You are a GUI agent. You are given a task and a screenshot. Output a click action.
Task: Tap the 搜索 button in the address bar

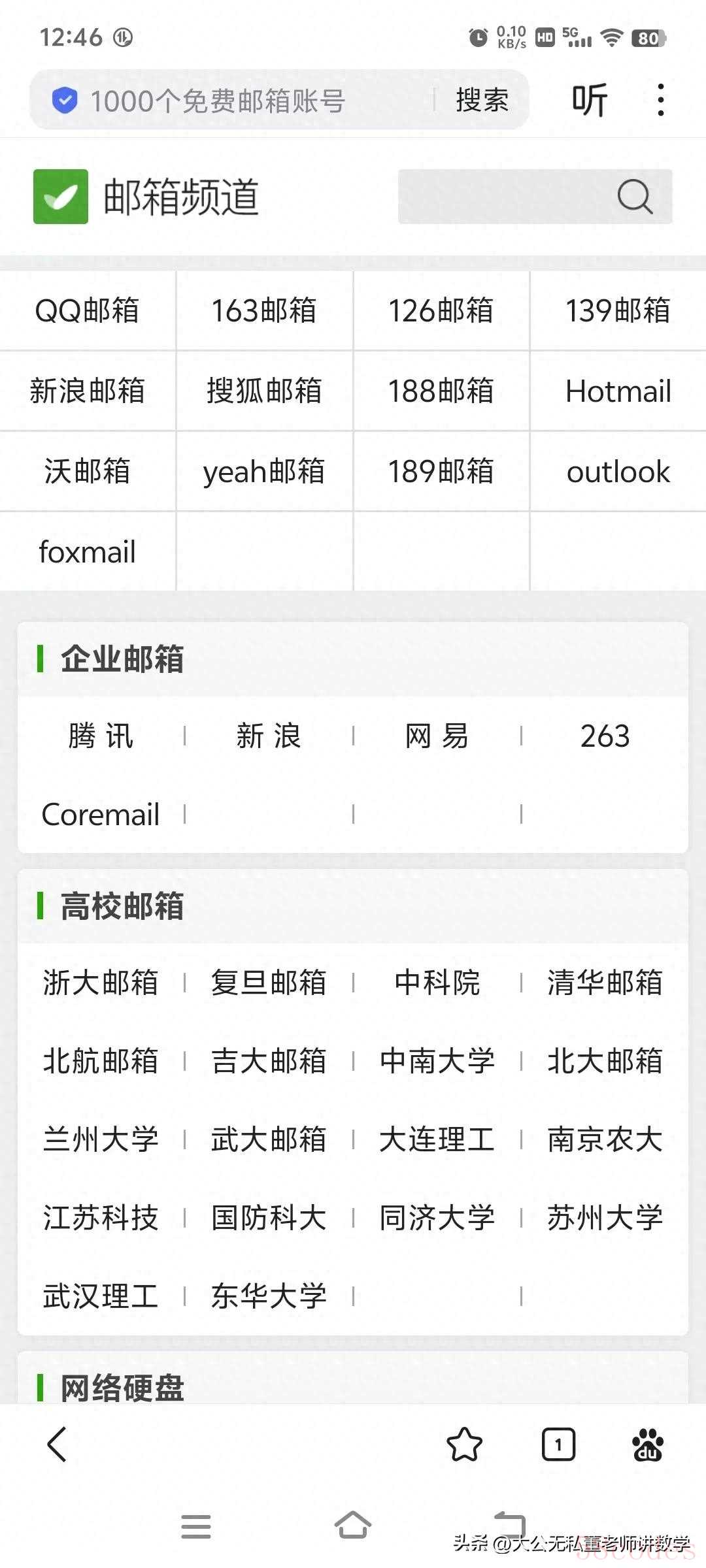tap(482, 101)
